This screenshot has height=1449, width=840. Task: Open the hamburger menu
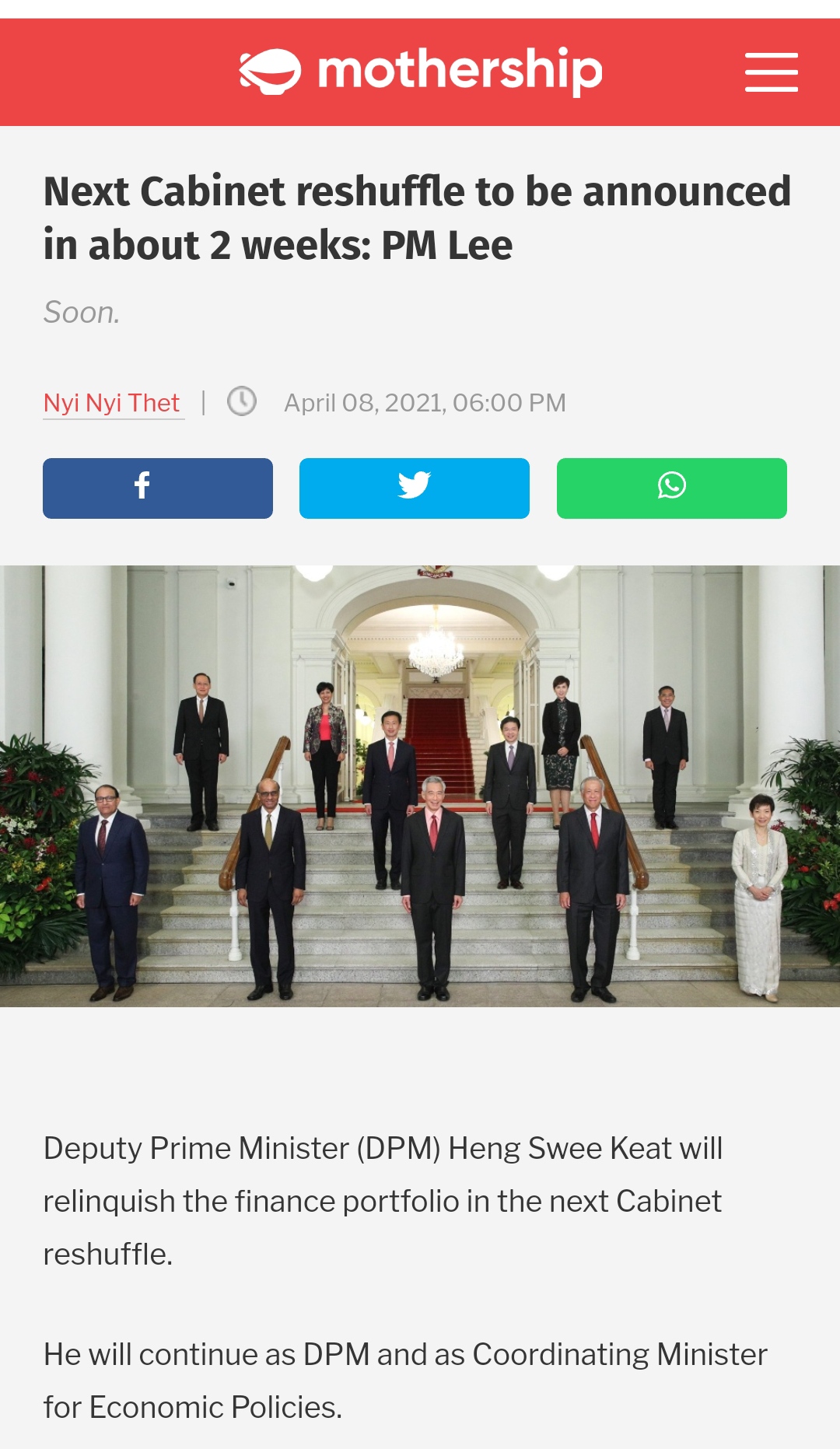(771, 72)
